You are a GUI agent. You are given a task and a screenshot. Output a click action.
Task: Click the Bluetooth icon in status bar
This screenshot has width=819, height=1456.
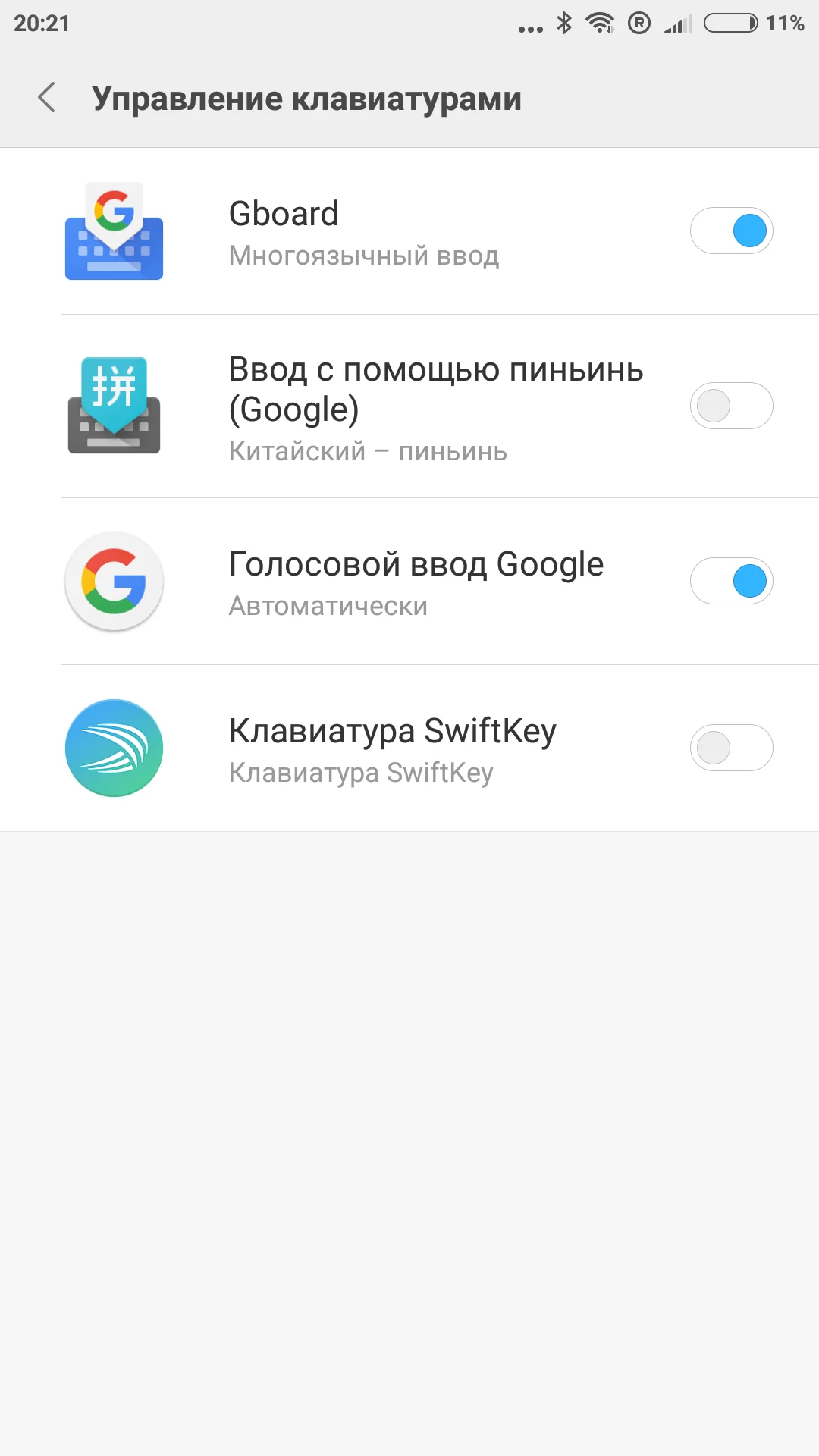pyautogui.click(x=563, y=23)
